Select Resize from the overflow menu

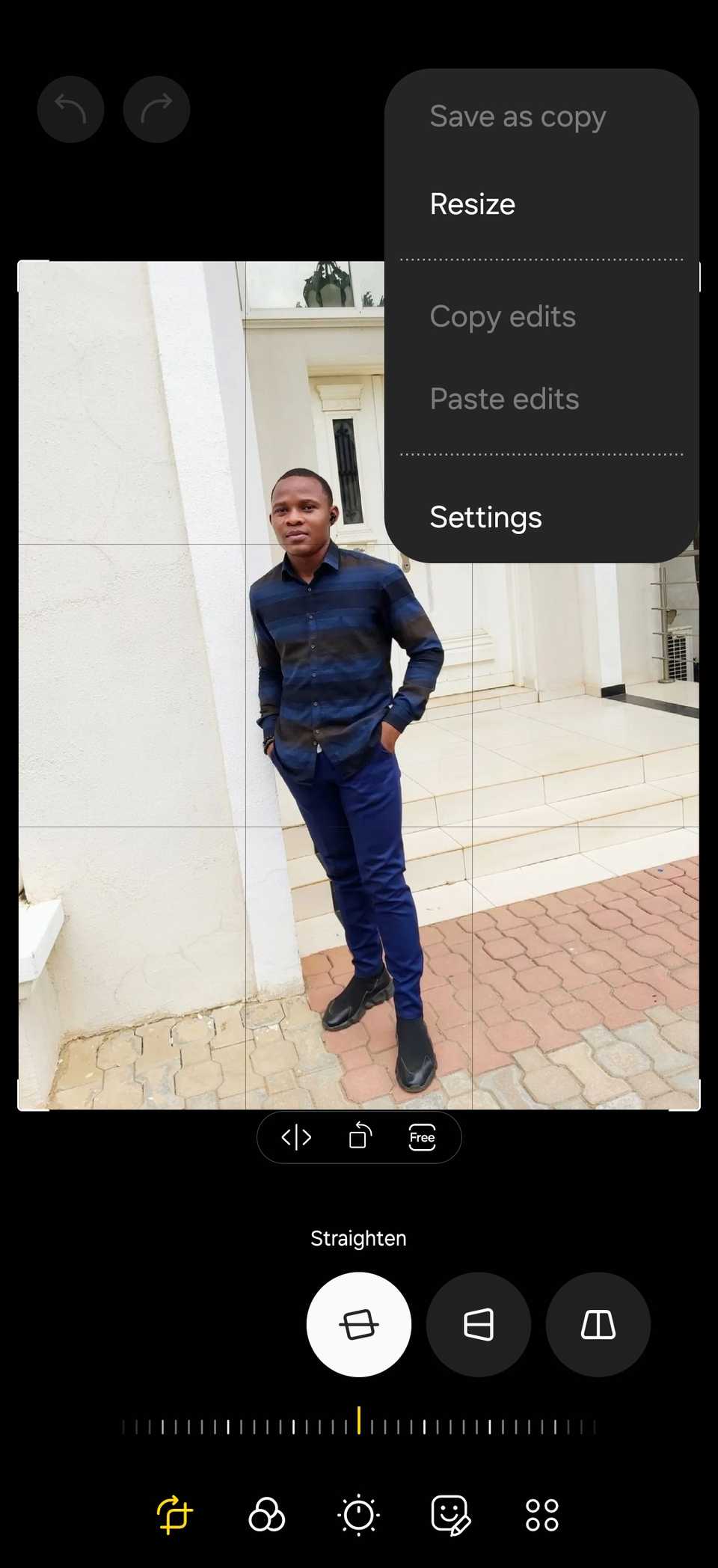473,204
